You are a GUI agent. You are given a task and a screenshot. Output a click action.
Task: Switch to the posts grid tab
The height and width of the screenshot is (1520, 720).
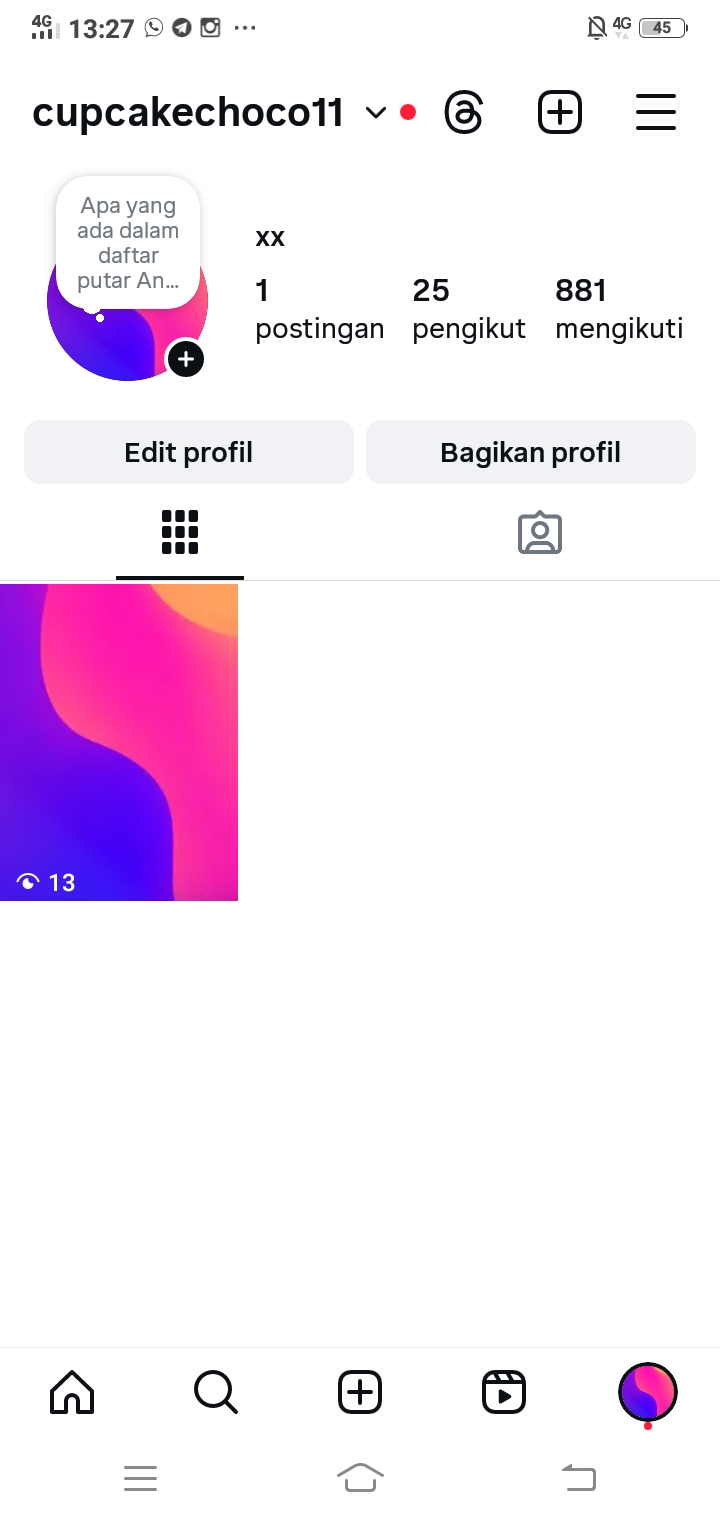(x=180, y=533)
